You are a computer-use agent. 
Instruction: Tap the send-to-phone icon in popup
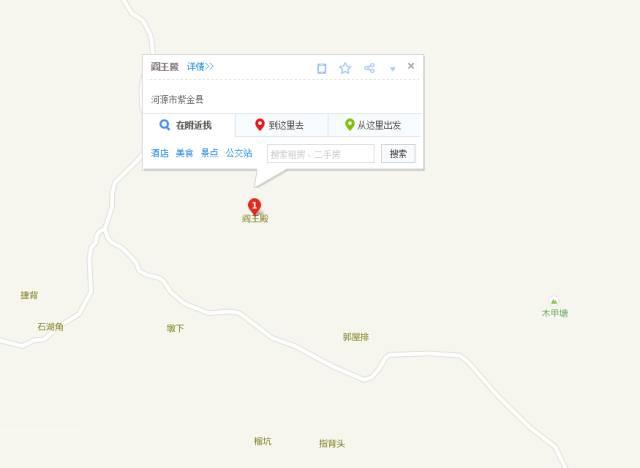coord(322,68)
